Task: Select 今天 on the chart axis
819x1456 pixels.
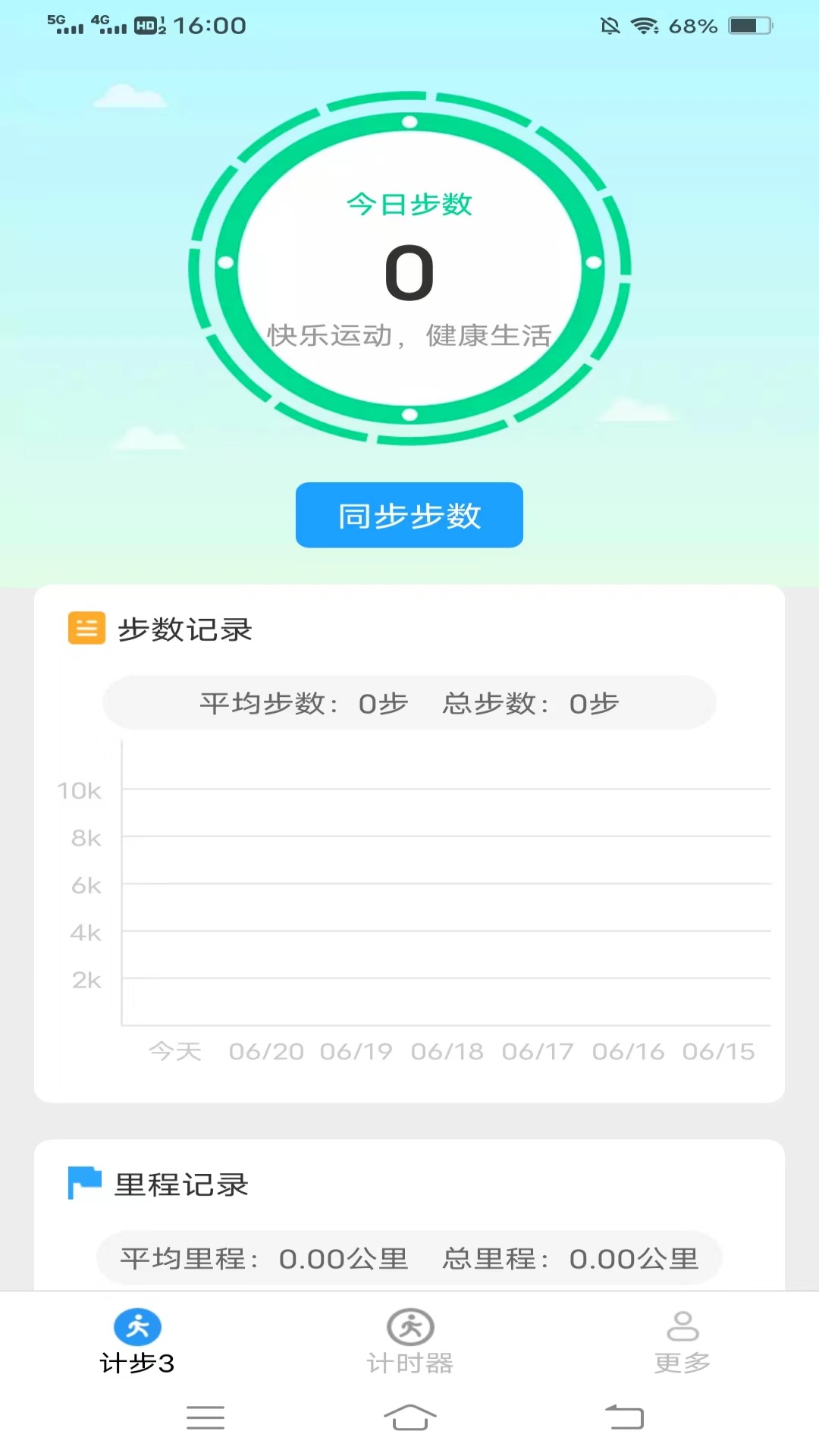Action: tap(176, 1052)
